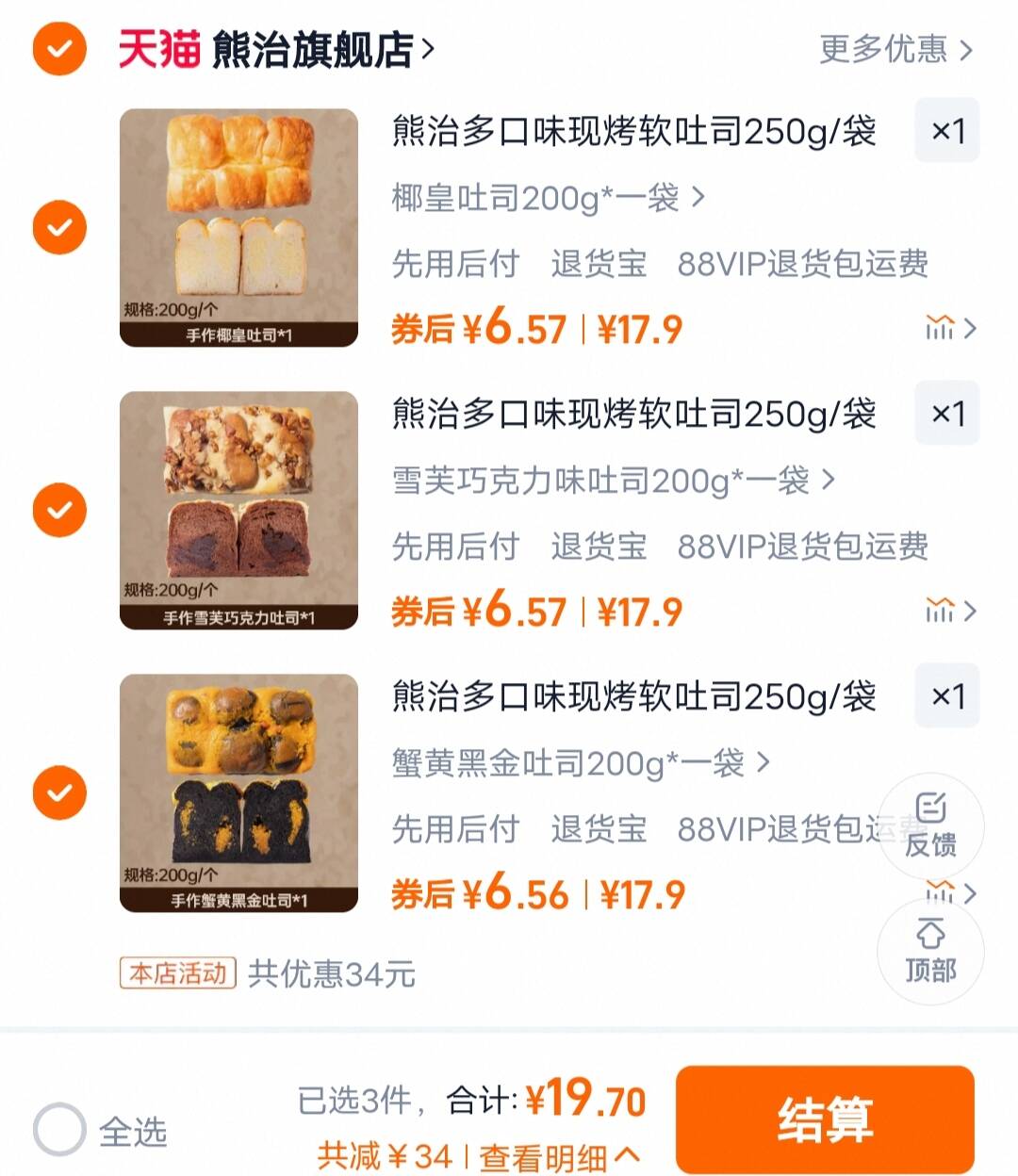Open the 反馈 feedback button
This screenshot has height=1176, width=1018.
click(930, 826)
